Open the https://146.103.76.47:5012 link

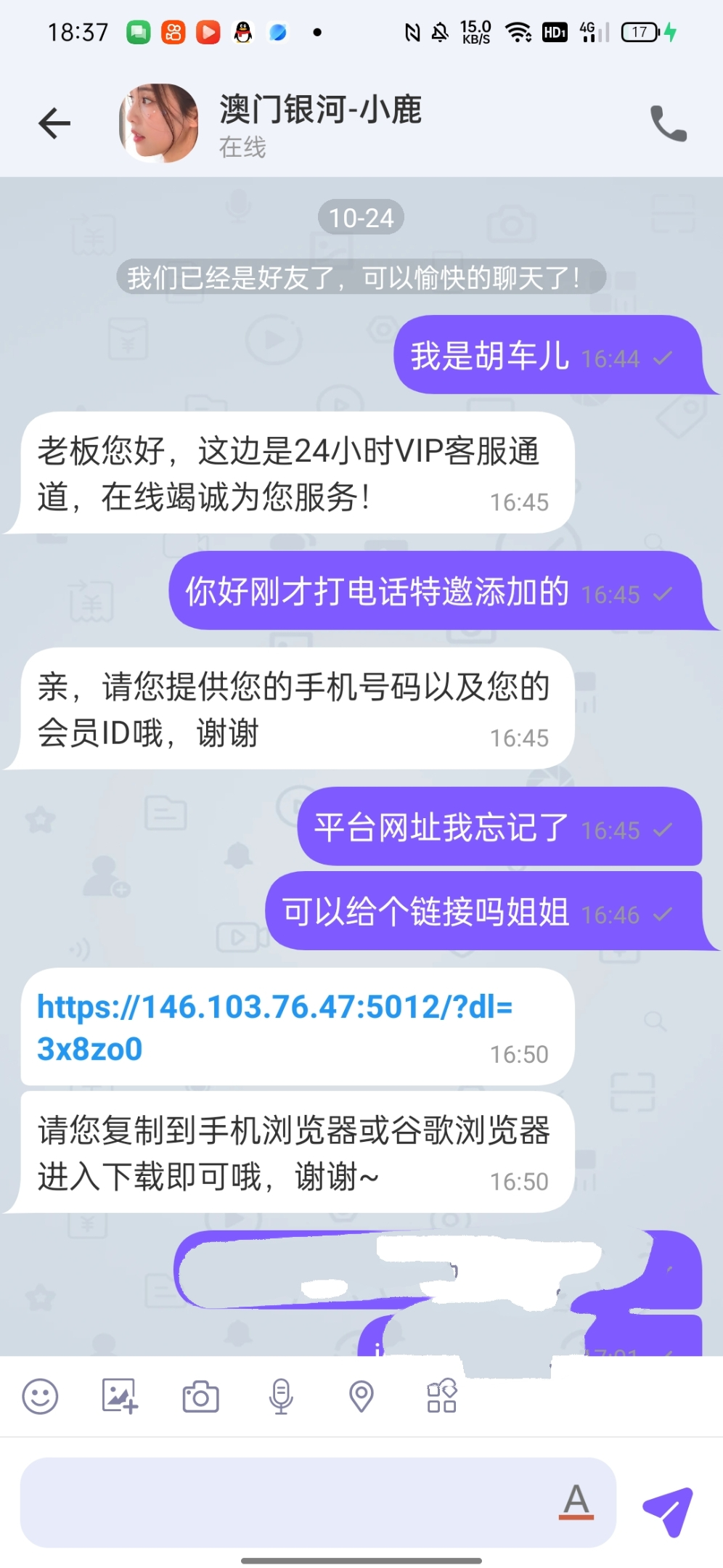pyautogui.click(x=274, y=1026)
